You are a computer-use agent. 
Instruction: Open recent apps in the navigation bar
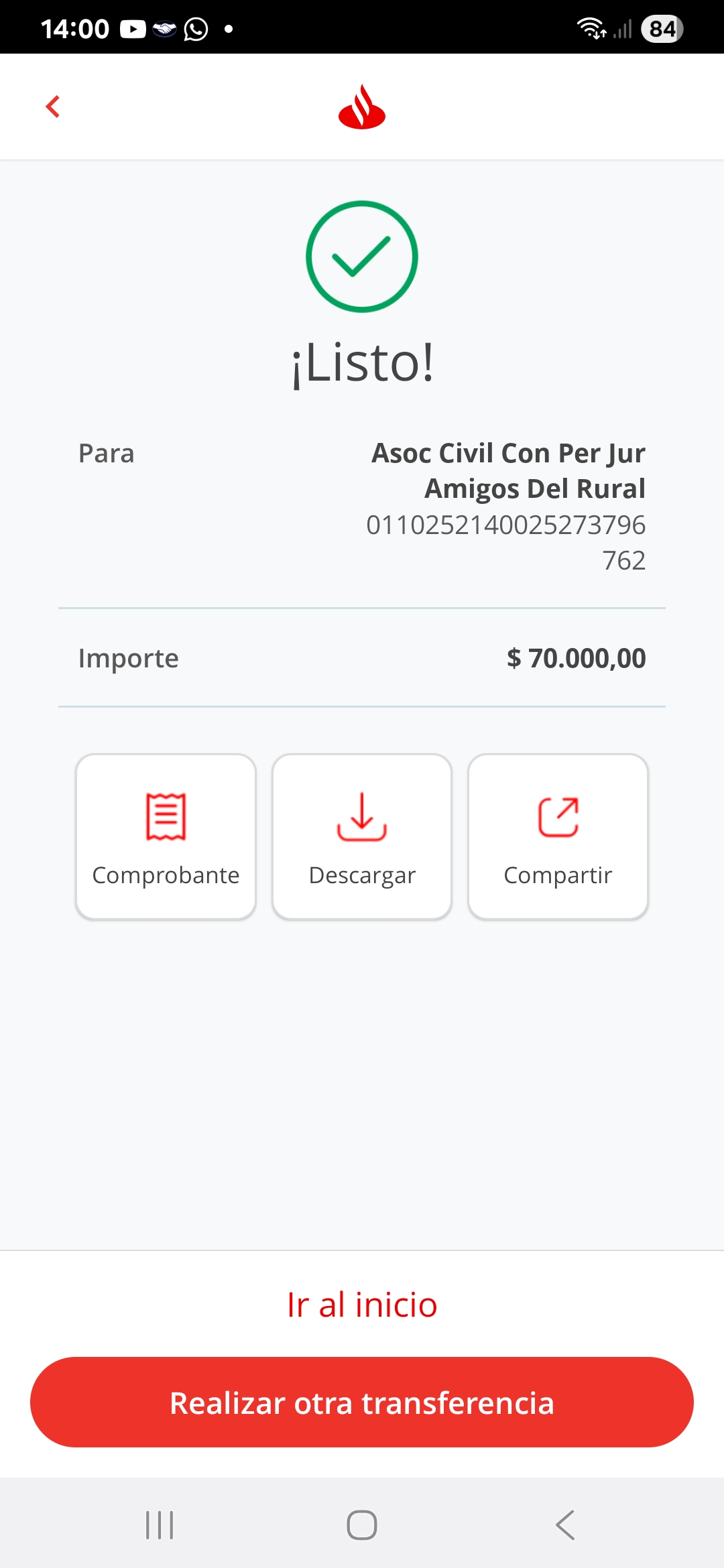[160, 1525]
